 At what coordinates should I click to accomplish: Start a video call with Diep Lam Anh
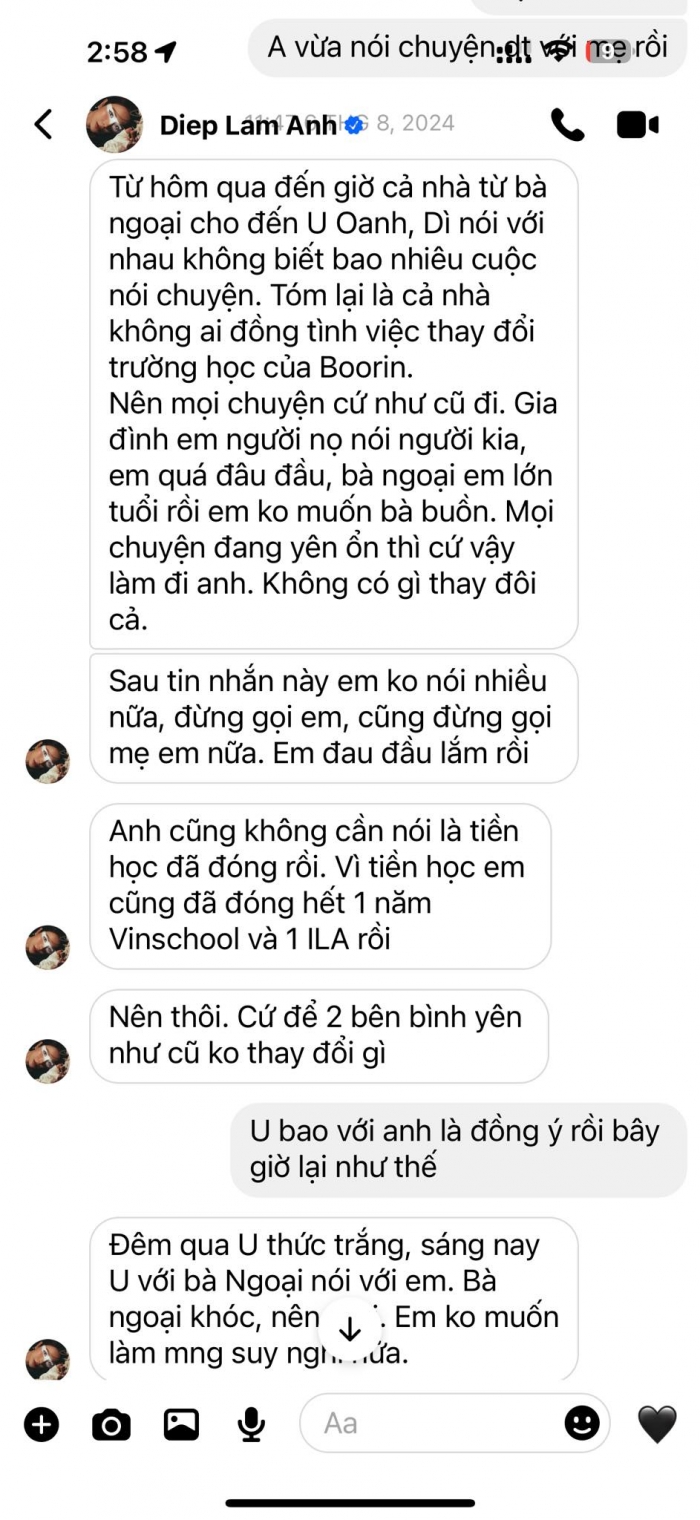click(637, 124)
